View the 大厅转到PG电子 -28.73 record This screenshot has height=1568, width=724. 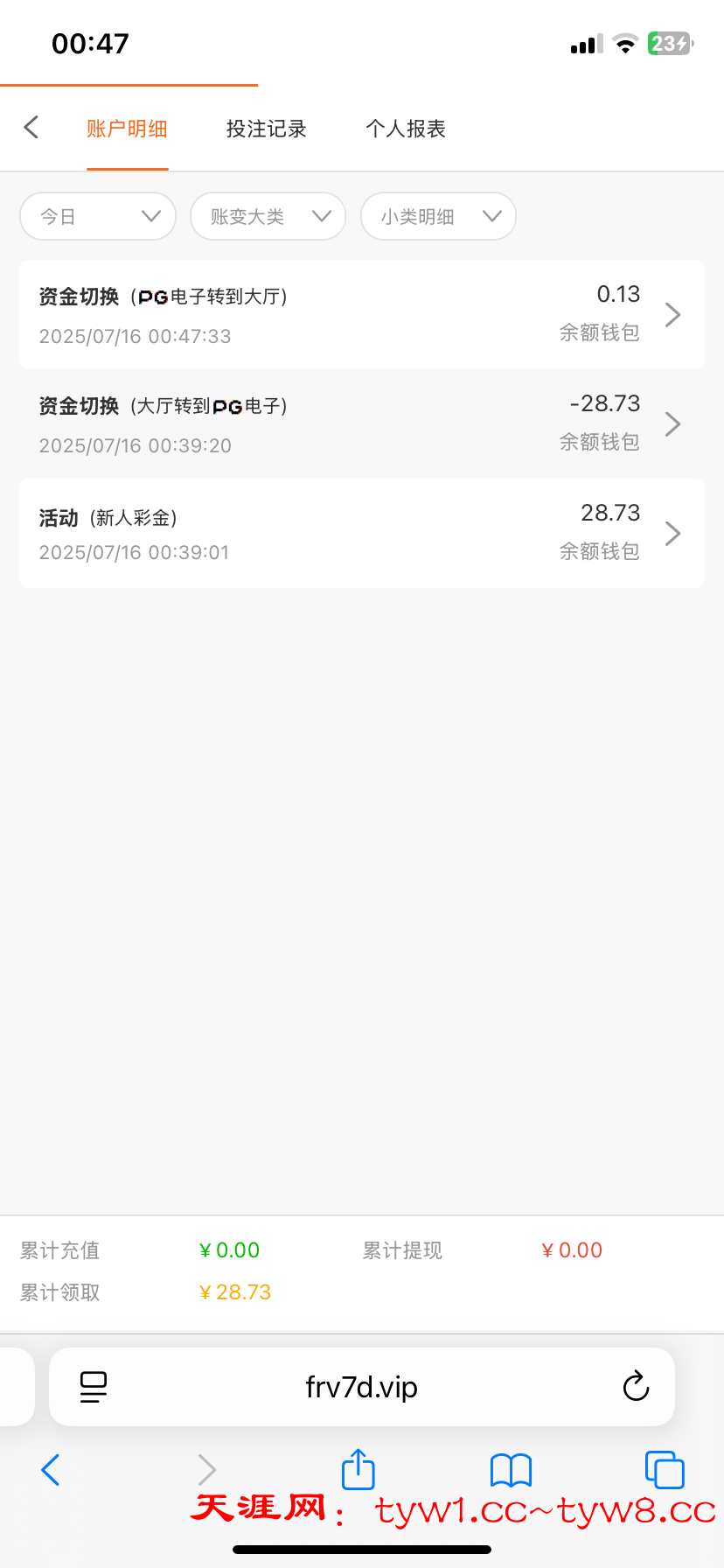pyautogui.click(x=361, y=424)
